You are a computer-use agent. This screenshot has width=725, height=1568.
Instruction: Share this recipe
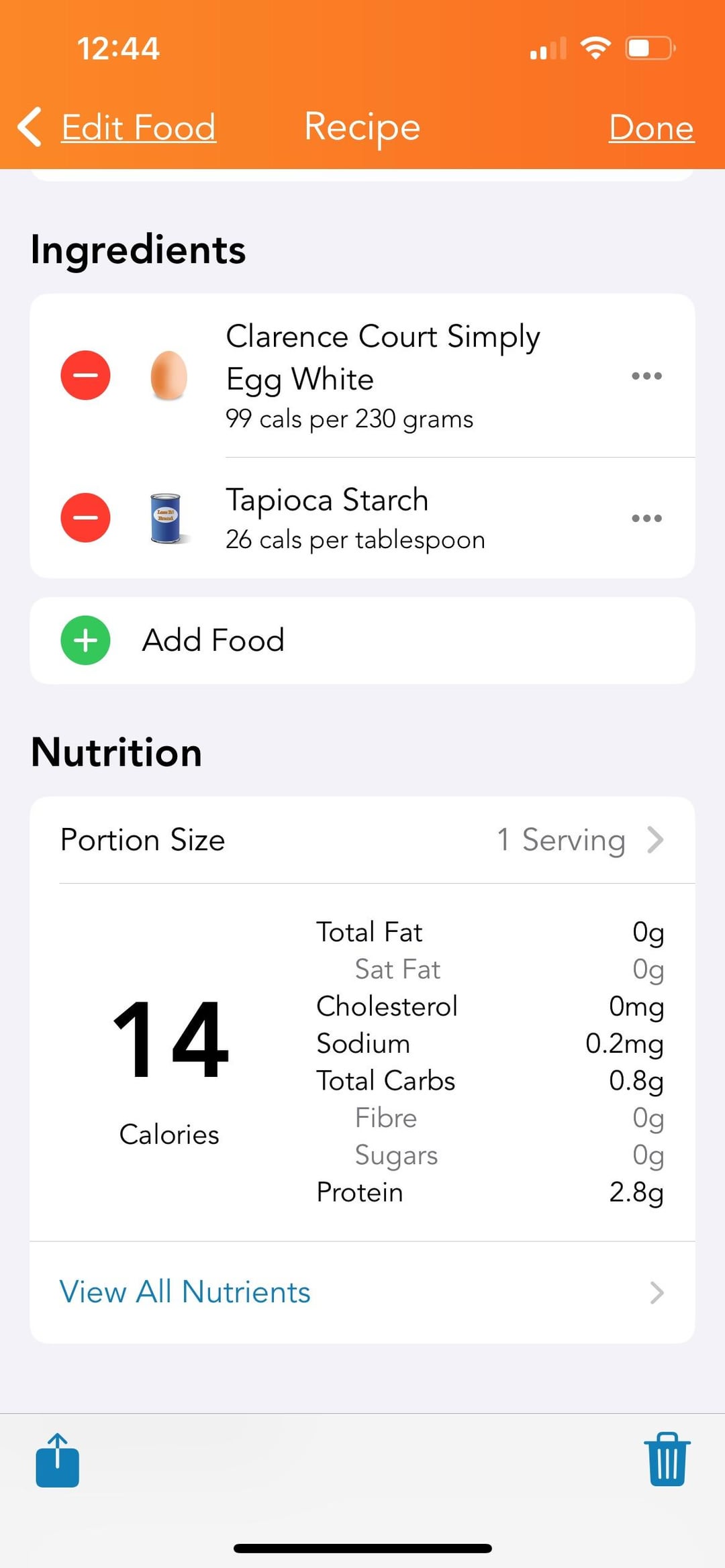point(58,1460)
